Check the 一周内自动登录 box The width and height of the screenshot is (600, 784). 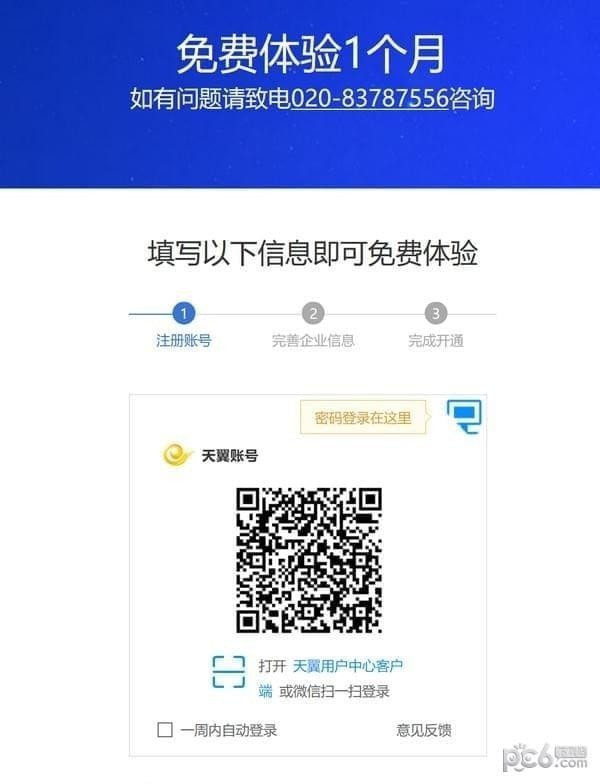(x=166, y=730)
